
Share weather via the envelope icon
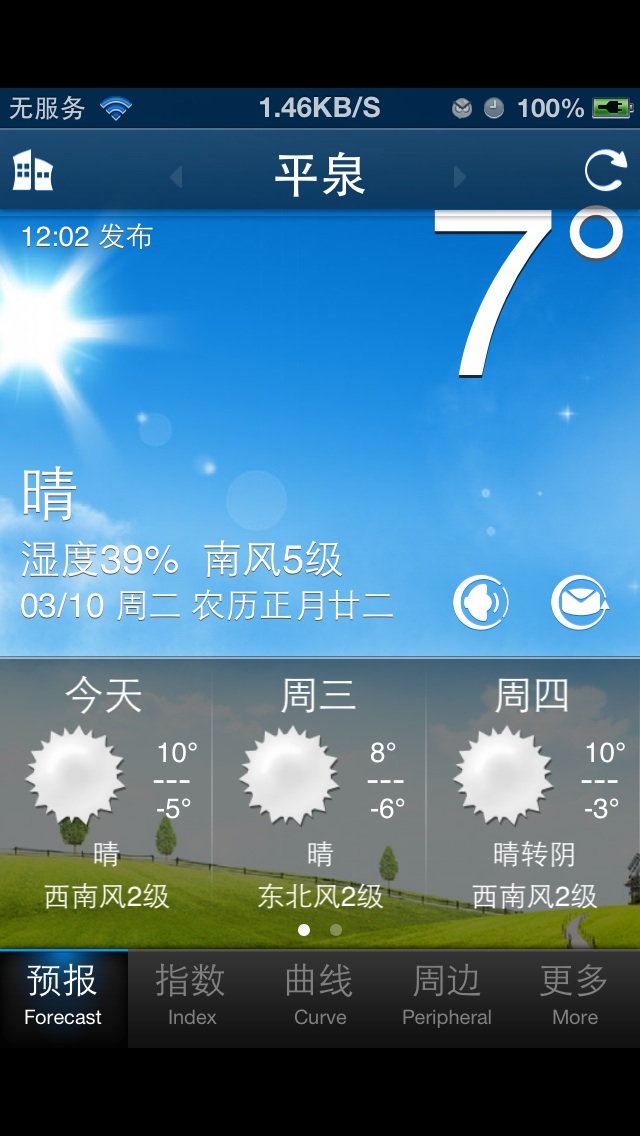pyautogui.click(x=580, y=602)
